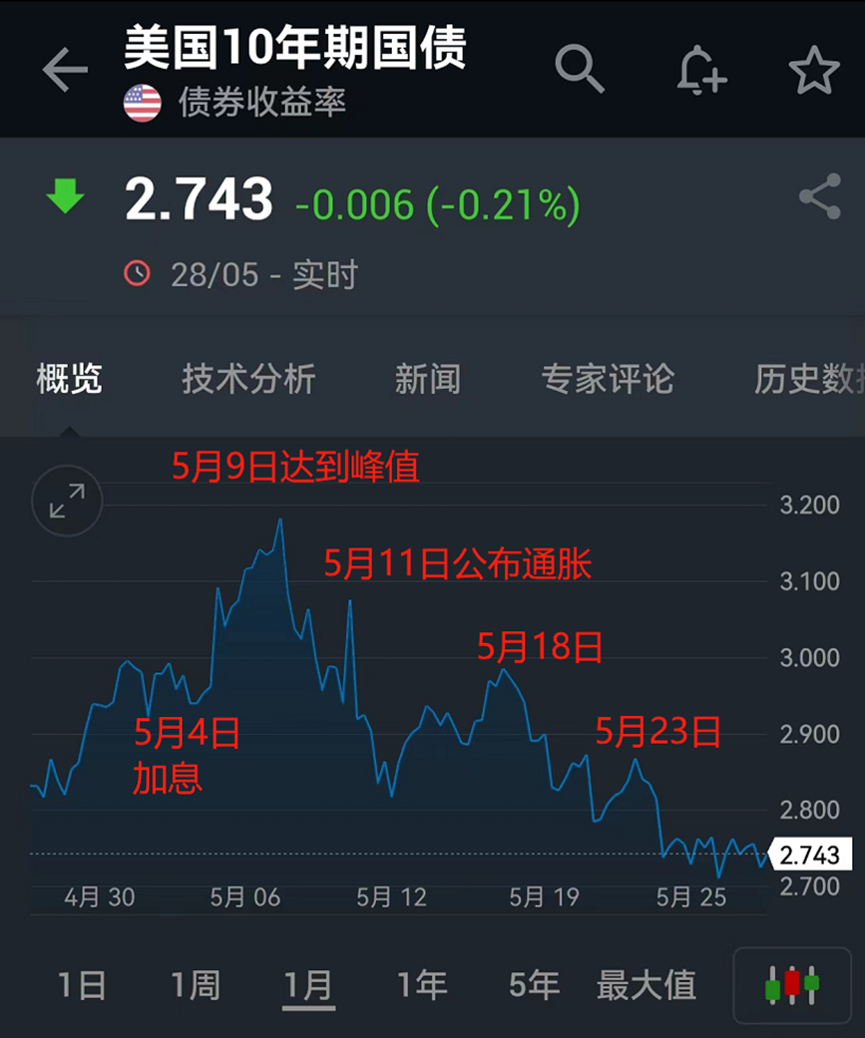Select the 1年 chart range
Image resolution: width=865 pixels, height=1038 pixels.
(x=421, y=986)
